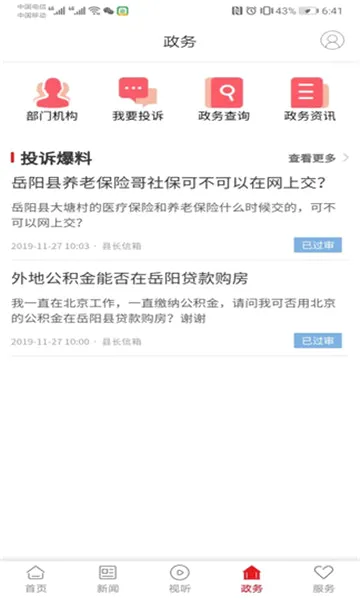
Task: Switch to the 服务 tab
Action: point(324,579)
